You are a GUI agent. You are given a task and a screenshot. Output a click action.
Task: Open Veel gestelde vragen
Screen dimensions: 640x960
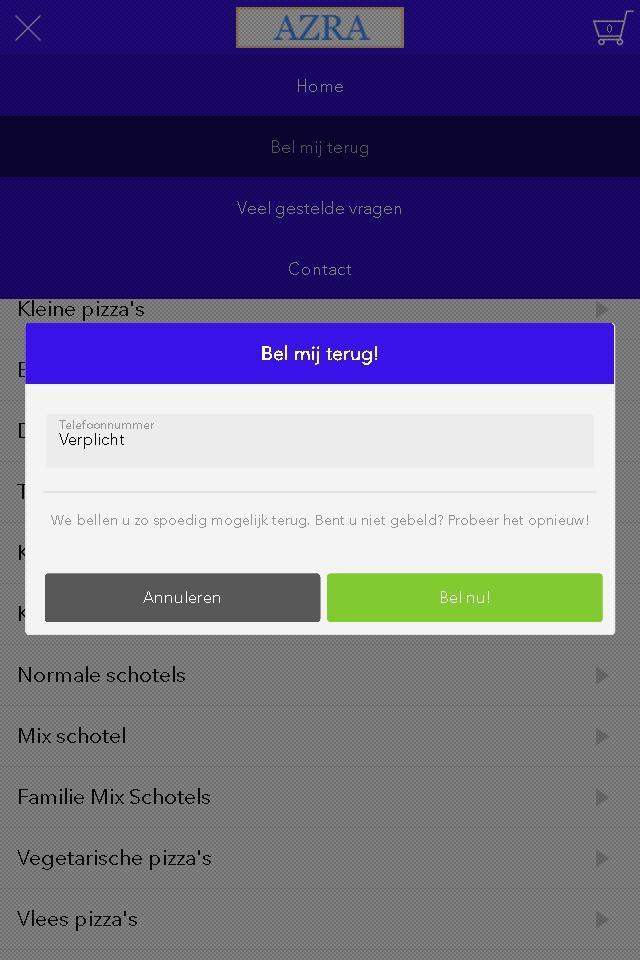320,208
